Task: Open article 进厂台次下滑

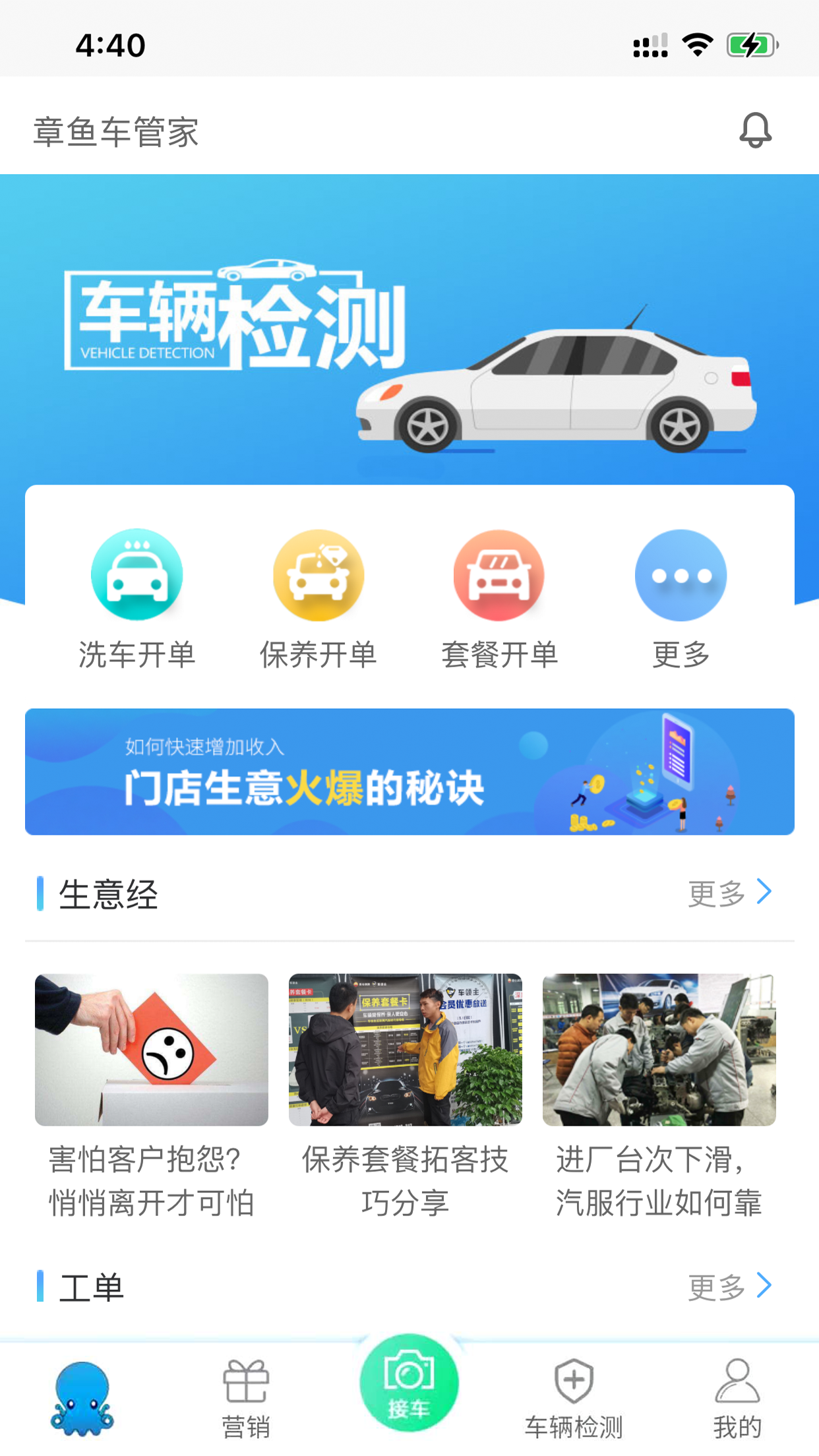Action: click(x=659, y=1096)
